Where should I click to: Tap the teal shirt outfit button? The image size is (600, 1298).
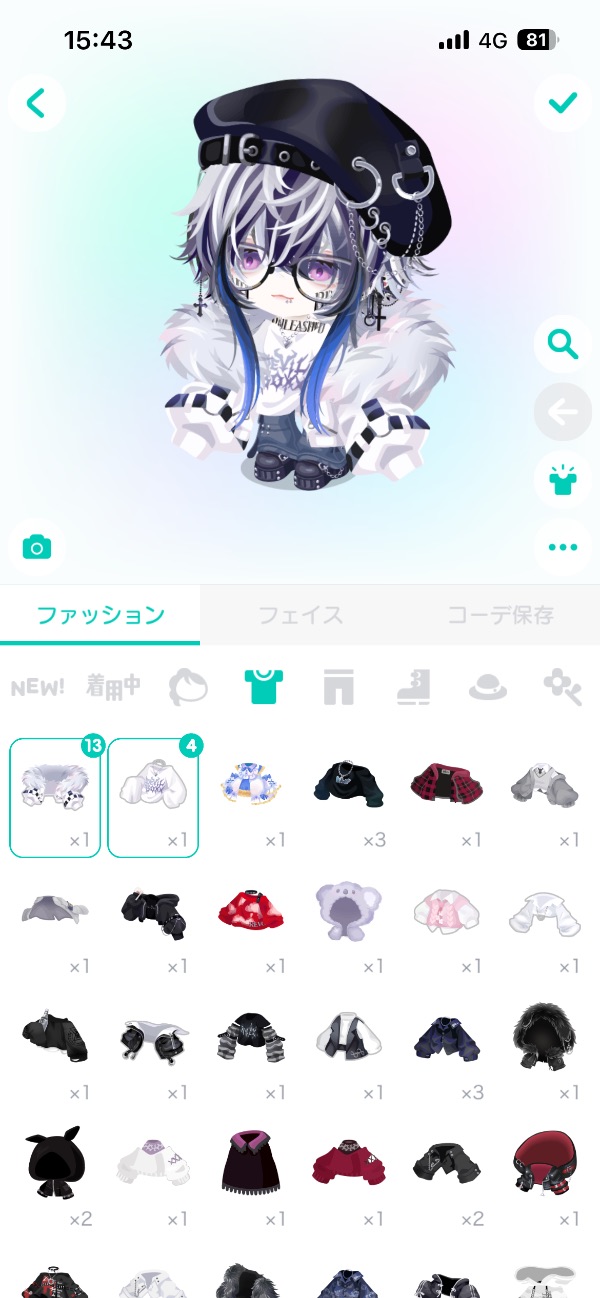563,480
